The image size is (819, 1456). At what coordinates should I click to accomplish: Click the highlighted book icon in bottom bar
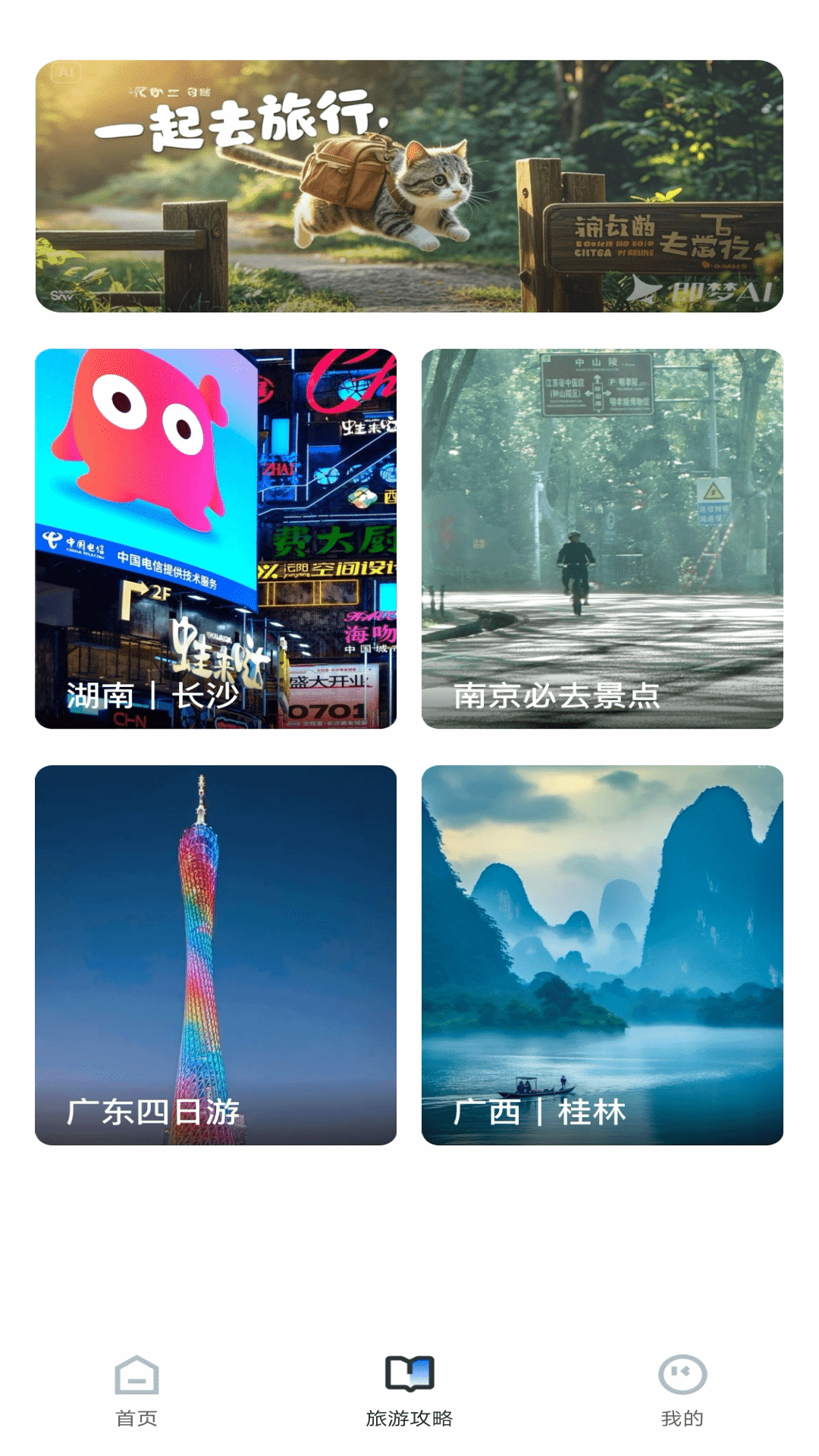point(409,1375)
